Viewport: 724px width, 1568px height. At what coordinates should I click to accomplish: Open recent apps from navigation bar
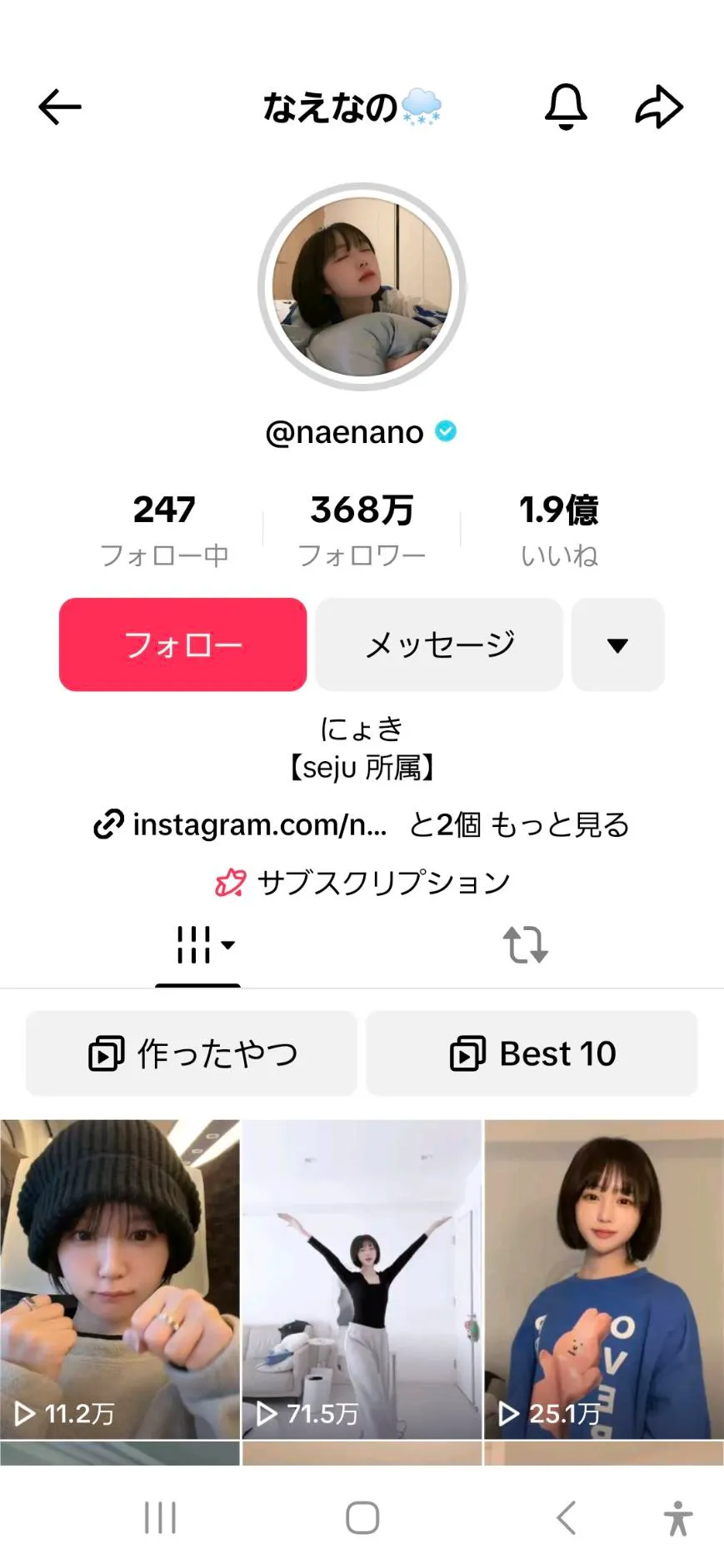click(160, 1517)
